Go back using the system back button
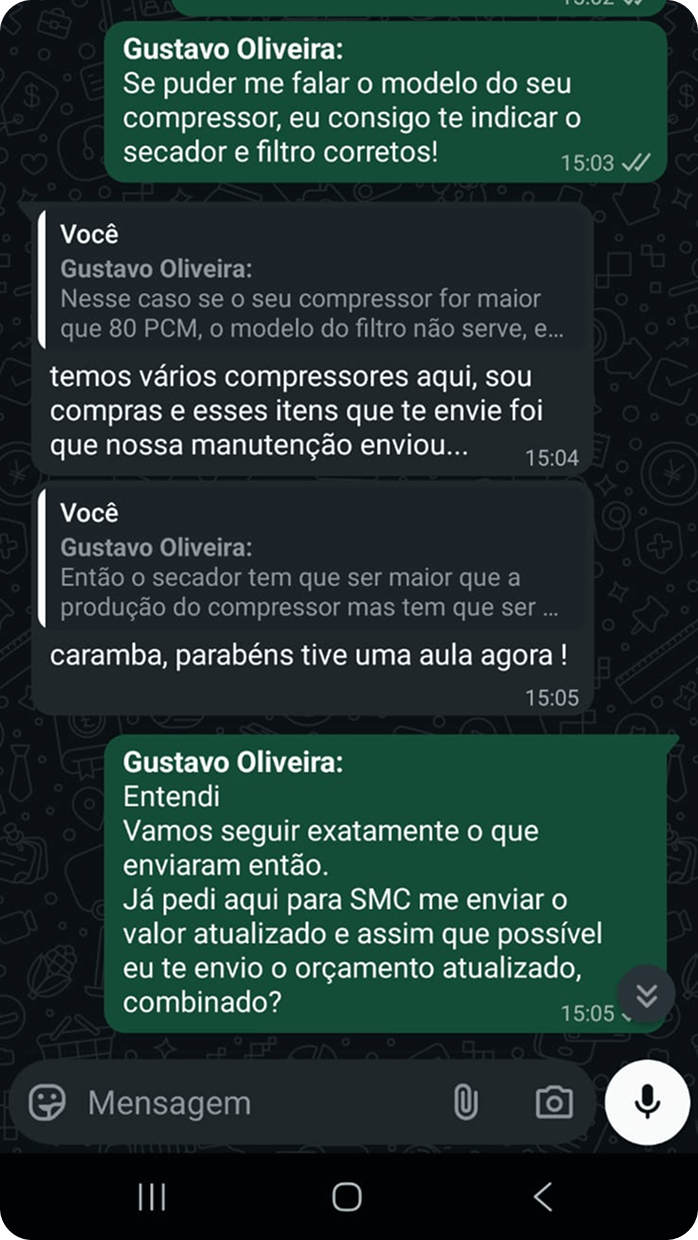Screen dimensions: 698x1240 pyautogui.click(x=543, y=1196)
